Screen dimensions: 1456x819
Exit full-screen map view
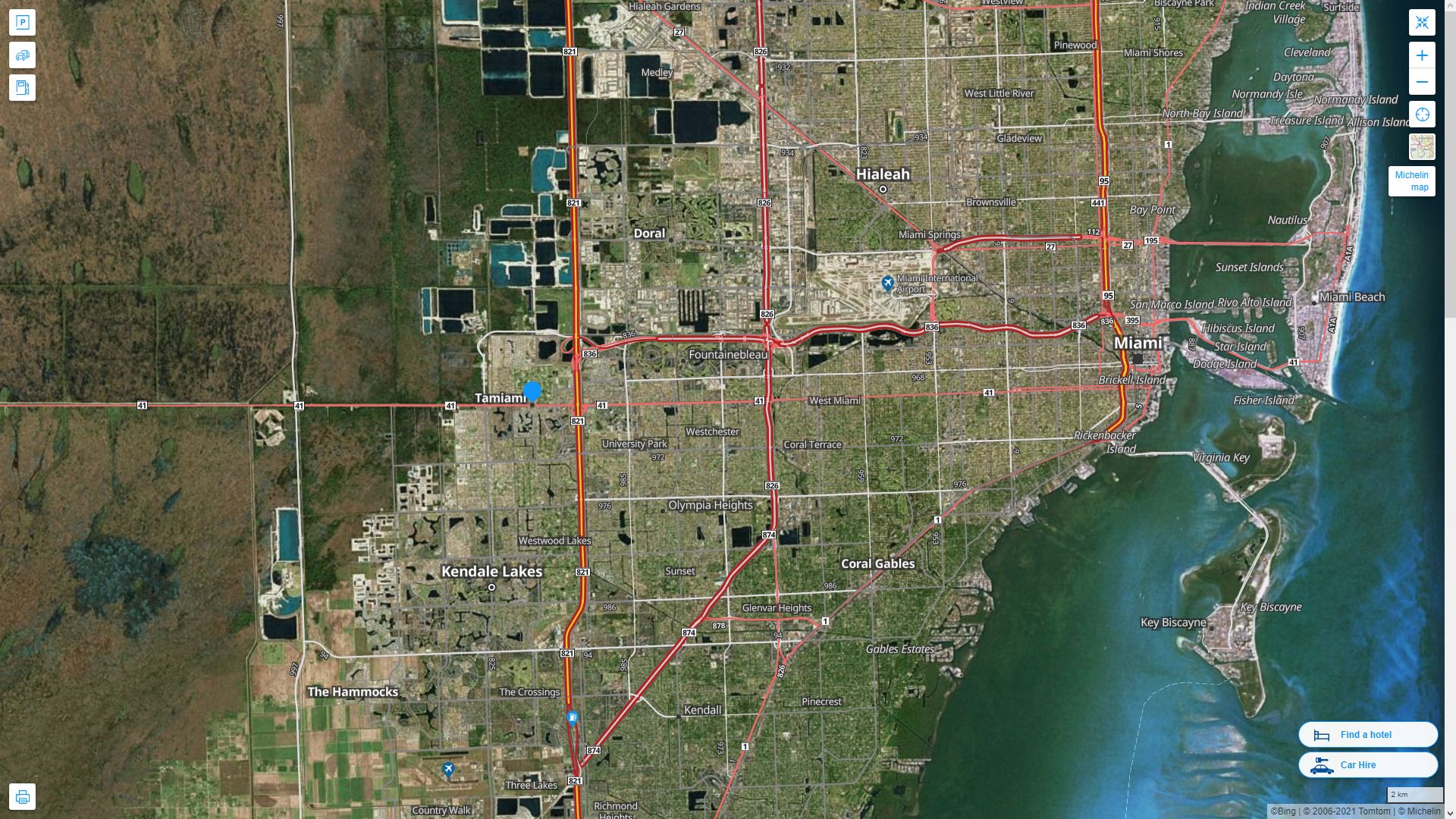[x=1422, y=23]
